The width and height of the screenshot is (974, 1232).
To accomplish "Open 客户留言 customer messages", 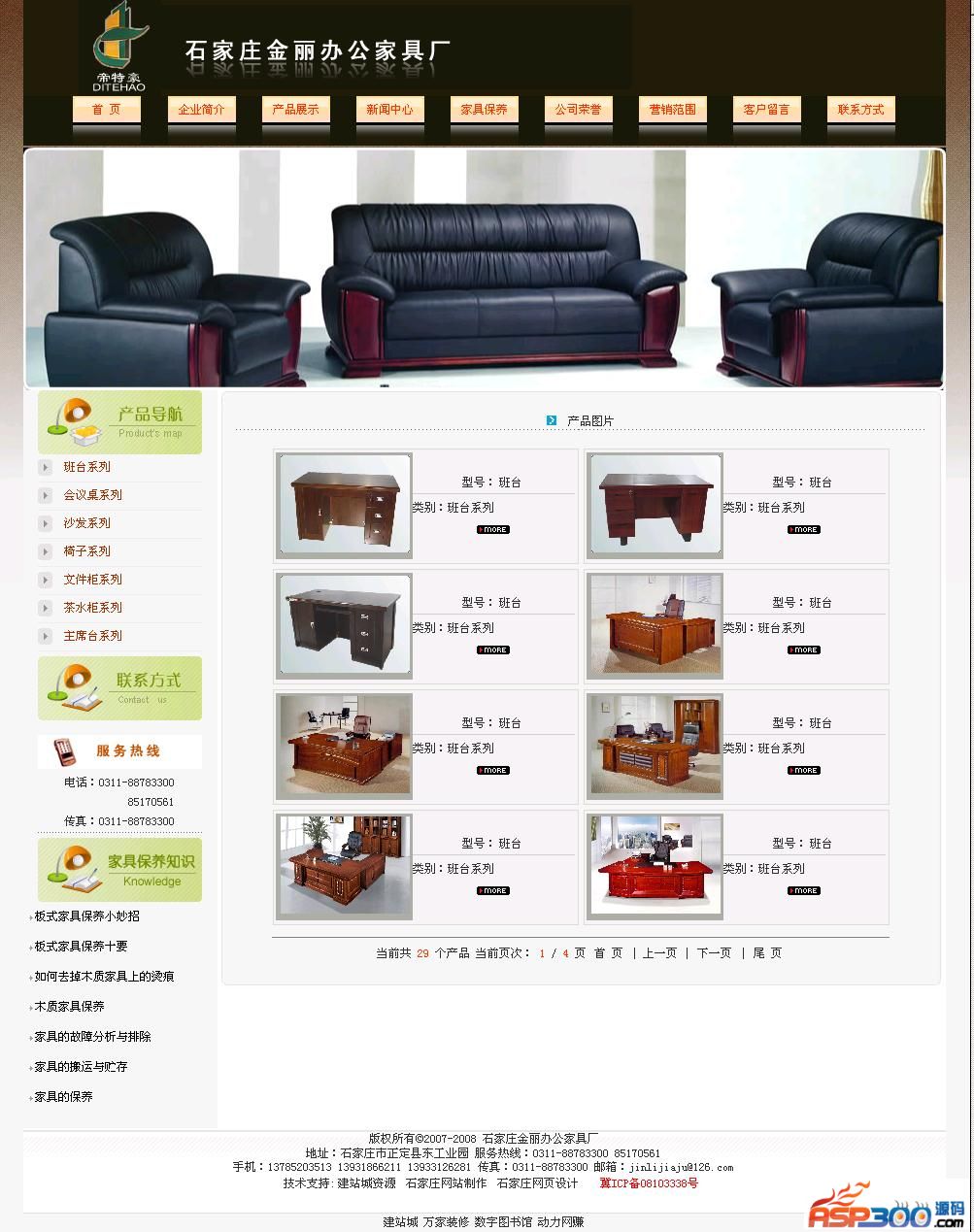I will click(766, 110).
